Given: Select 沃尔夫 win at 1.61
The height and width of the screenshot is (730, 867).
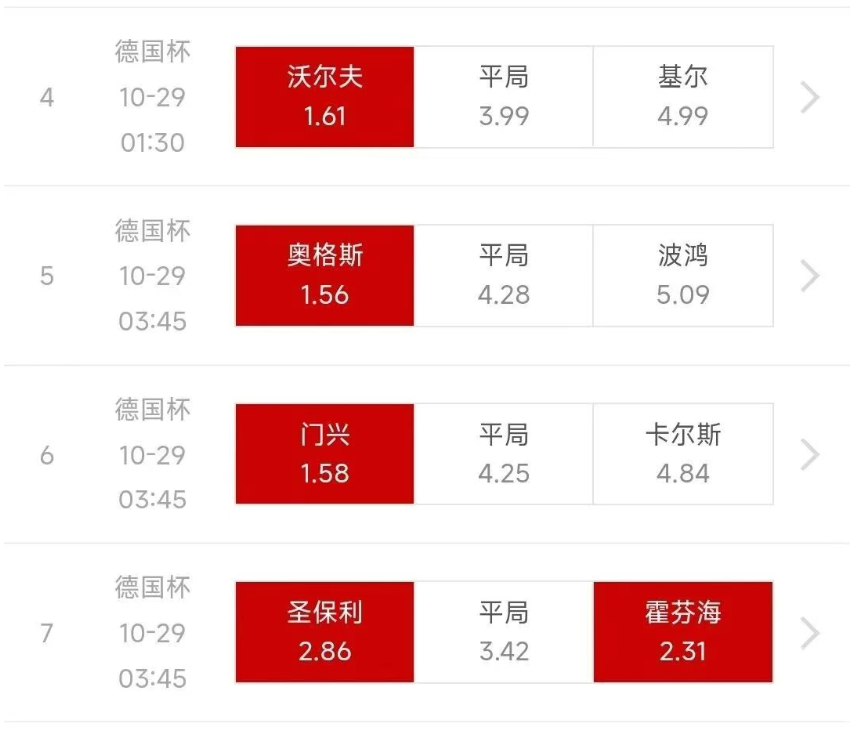Looking at the screenshot, I should click(325, 97).
